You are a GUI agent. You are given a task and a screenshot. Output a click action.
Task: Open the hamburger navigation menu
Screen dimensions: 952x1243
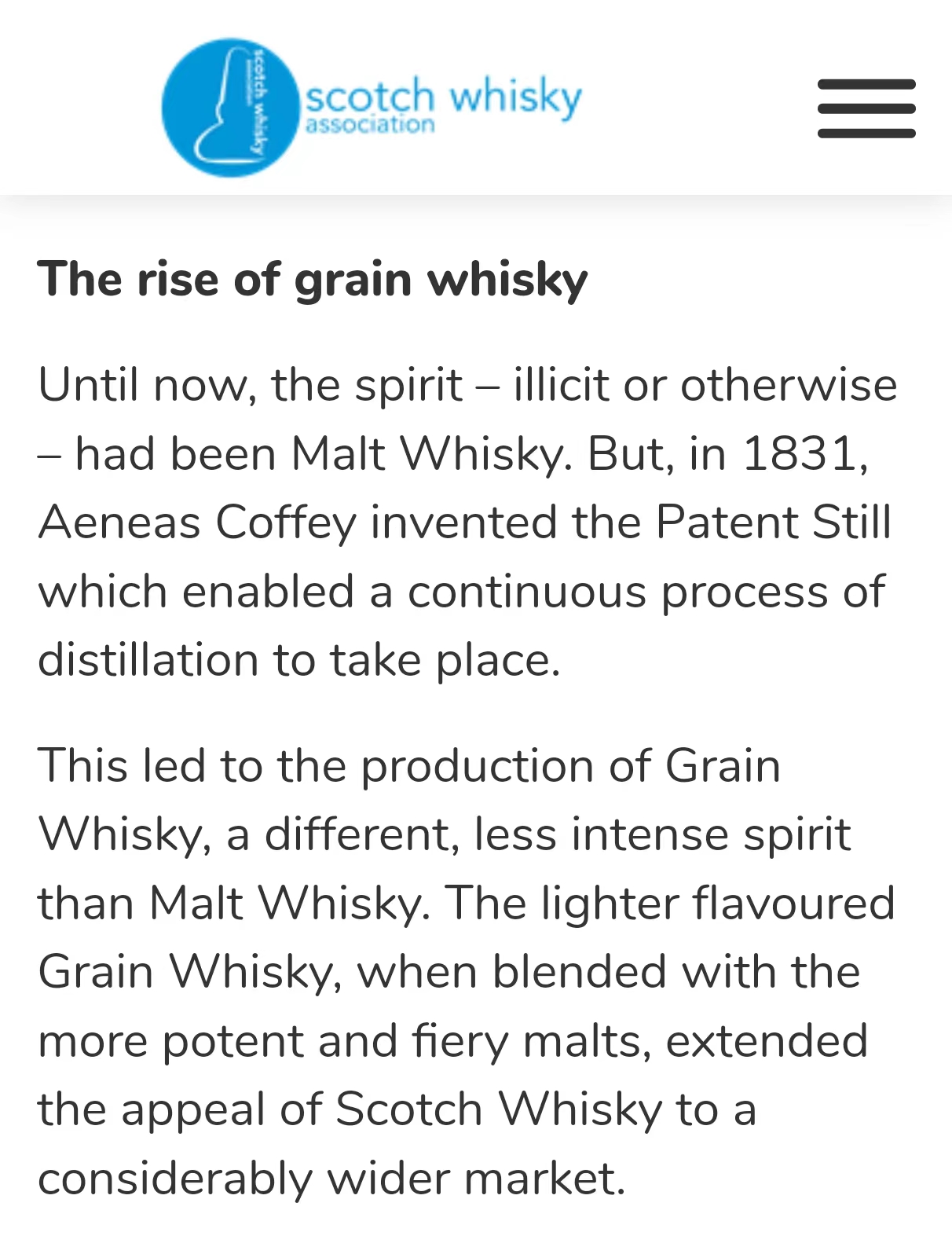[x=866, y=108]
